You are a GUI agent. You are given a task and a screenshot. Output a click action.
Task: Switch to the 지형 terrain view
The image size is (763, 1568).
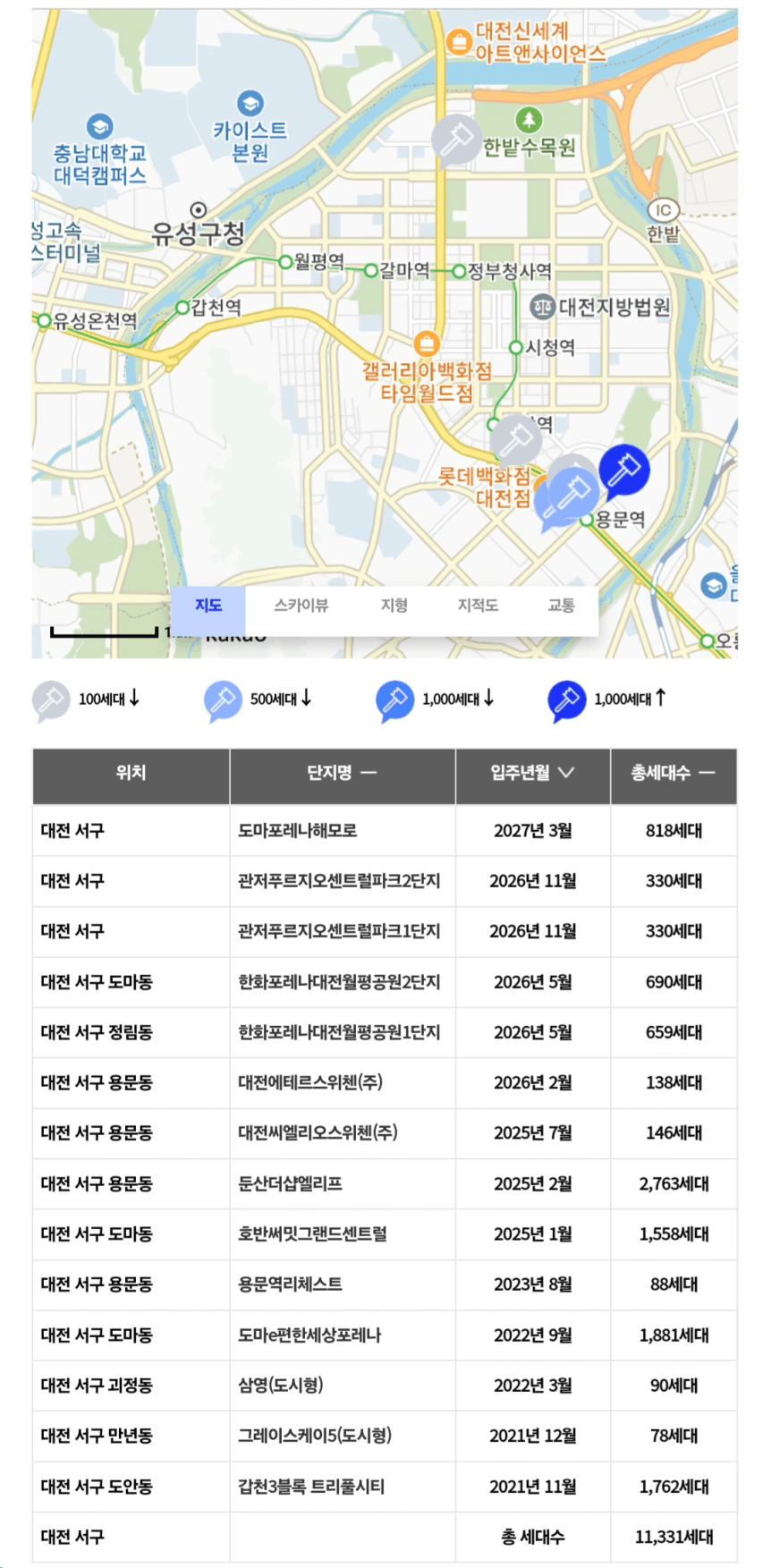[394, 606]
